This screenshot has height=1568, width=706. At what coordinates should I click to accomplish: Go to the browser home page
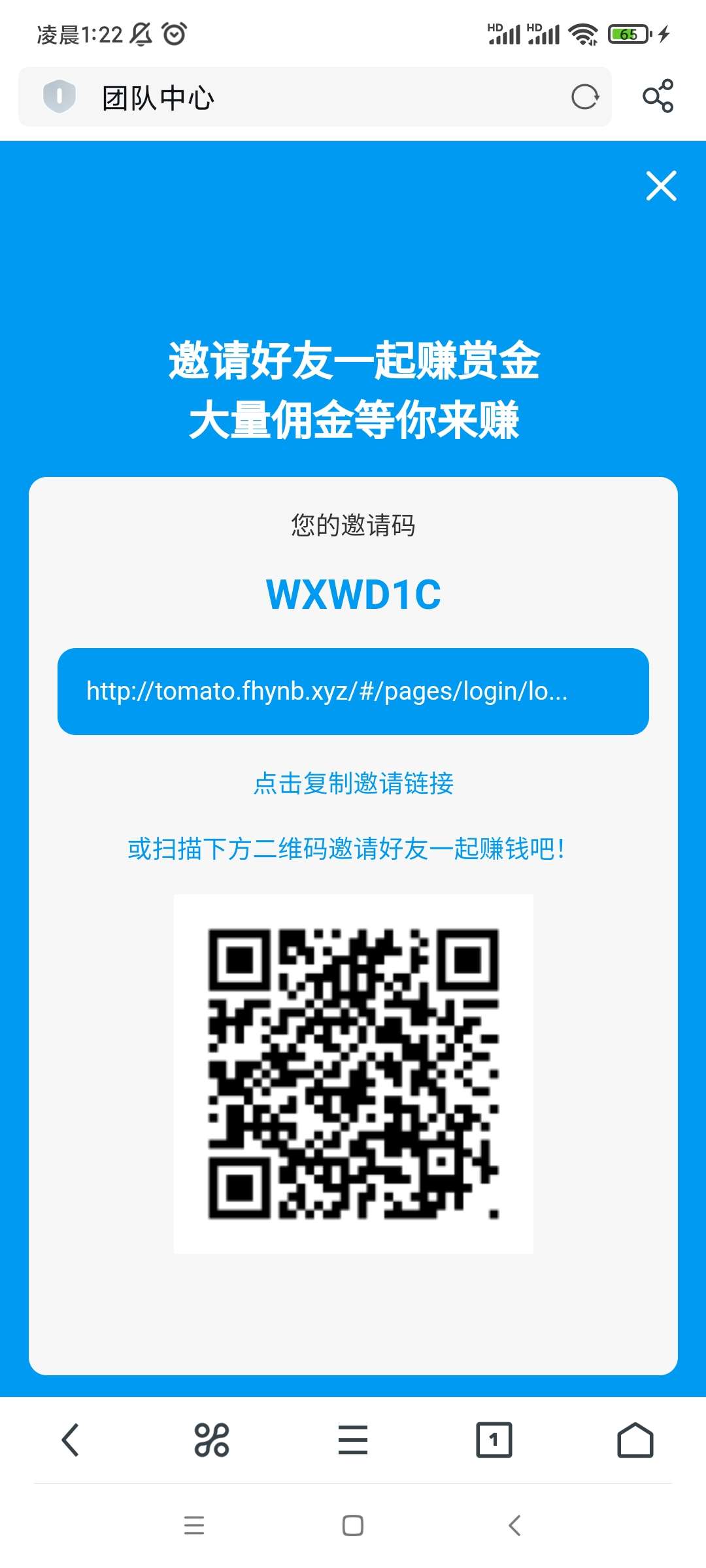click(635, 1440)
